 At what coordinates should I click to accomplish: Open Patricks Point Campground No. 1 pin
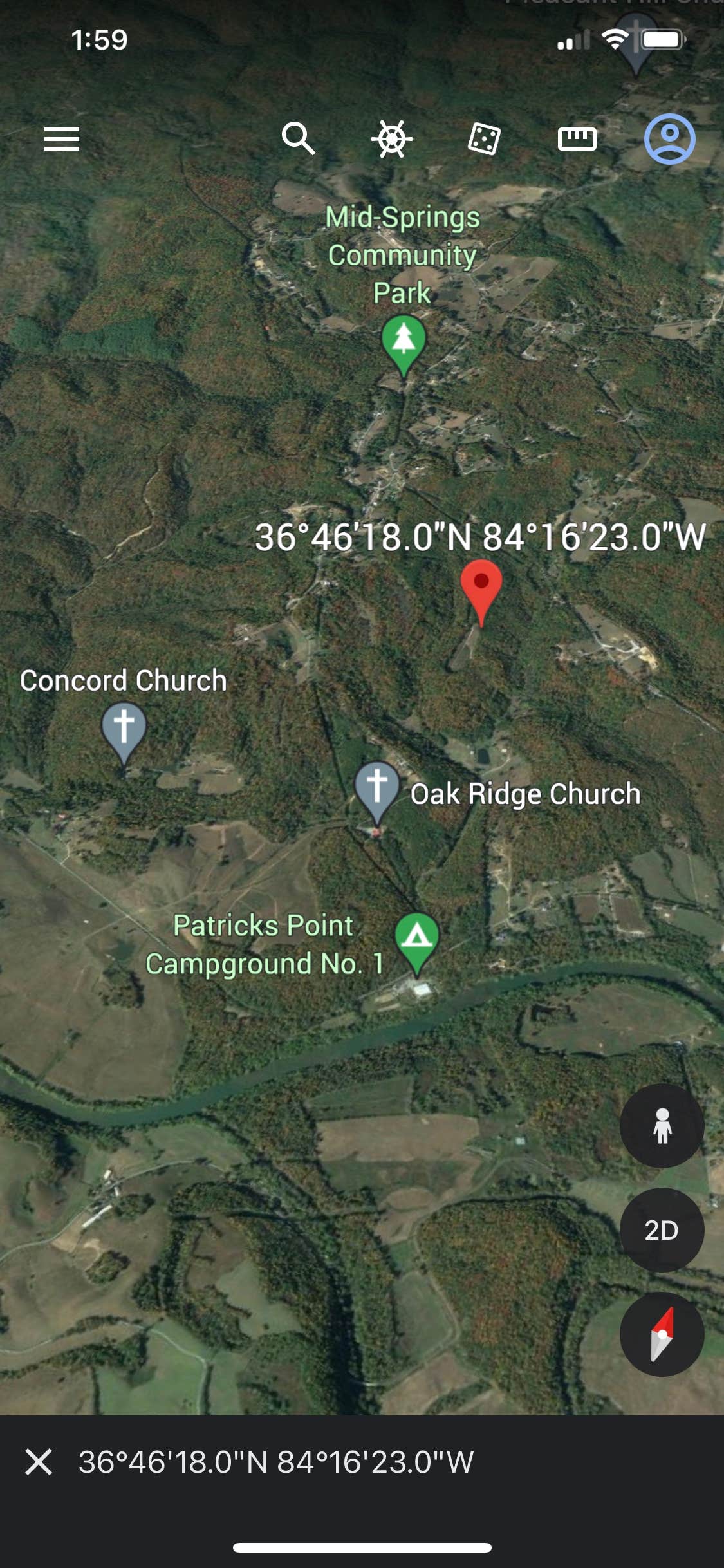[x=417, y=940]
